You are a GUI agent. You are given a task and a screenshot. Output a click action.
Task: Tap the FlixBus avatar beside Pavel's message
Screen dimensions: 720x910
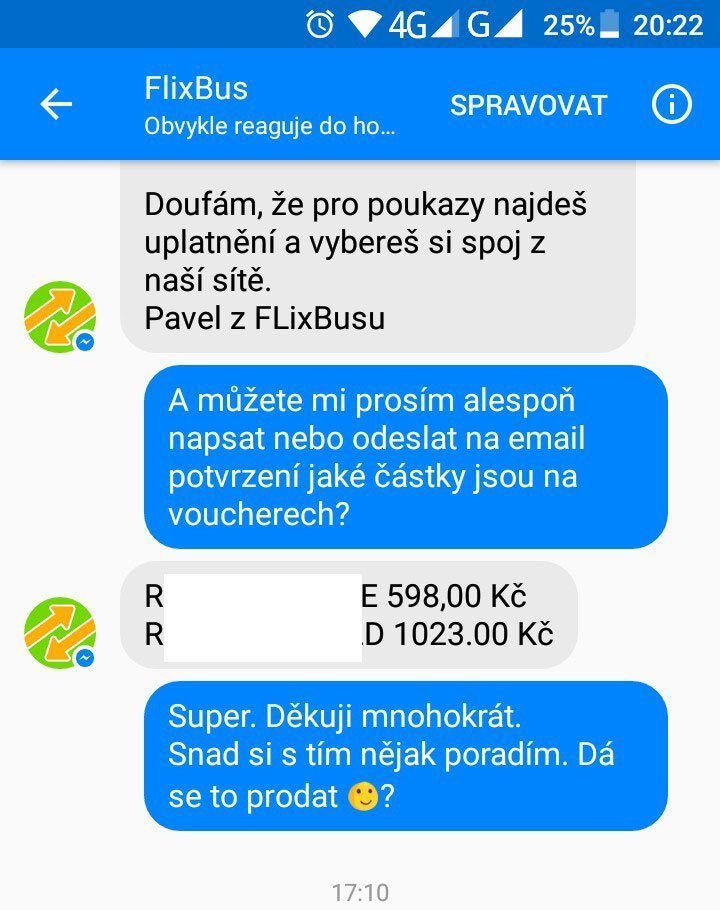pos(59,317)
